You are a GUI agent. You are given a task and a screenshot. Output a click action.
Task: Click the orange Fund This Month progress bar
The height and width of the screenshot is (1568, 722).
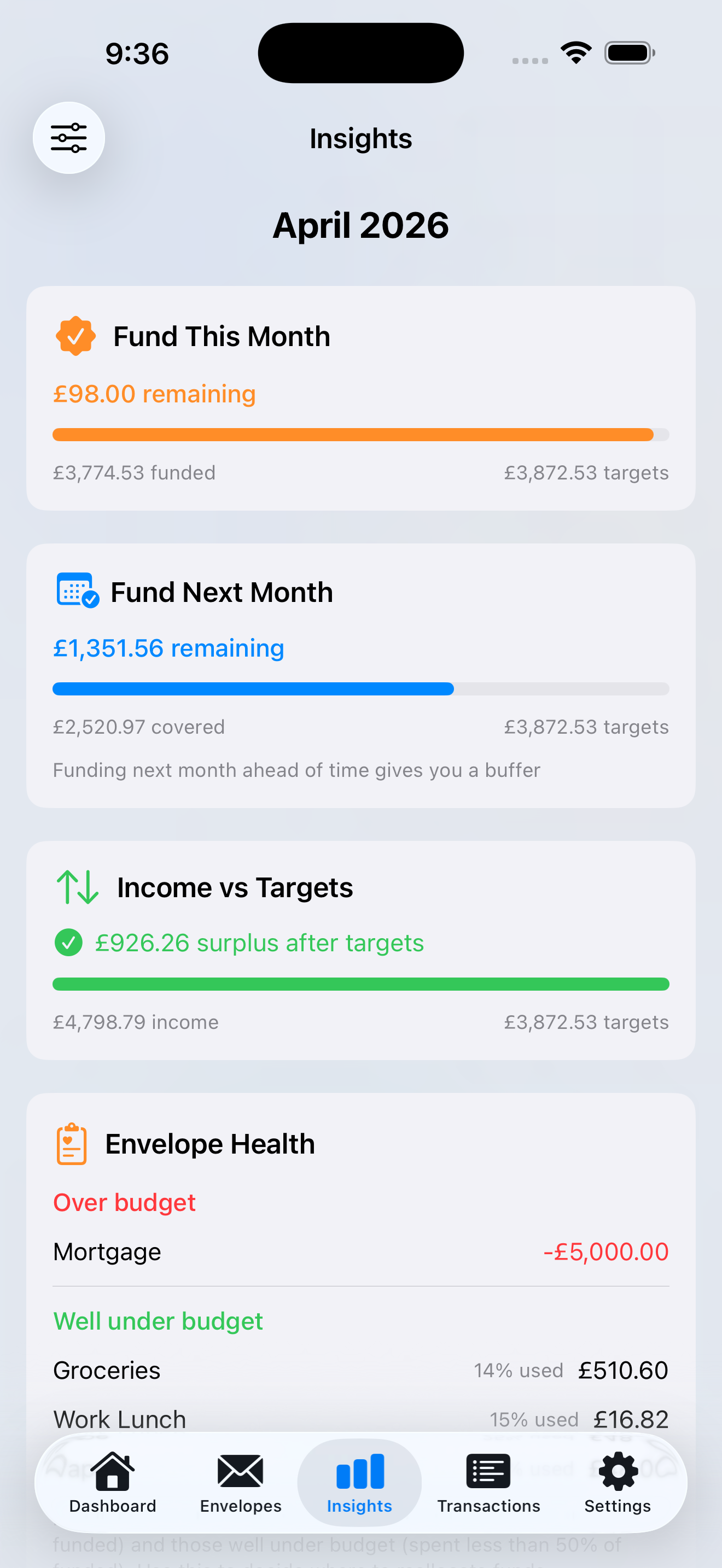point(359,434)
